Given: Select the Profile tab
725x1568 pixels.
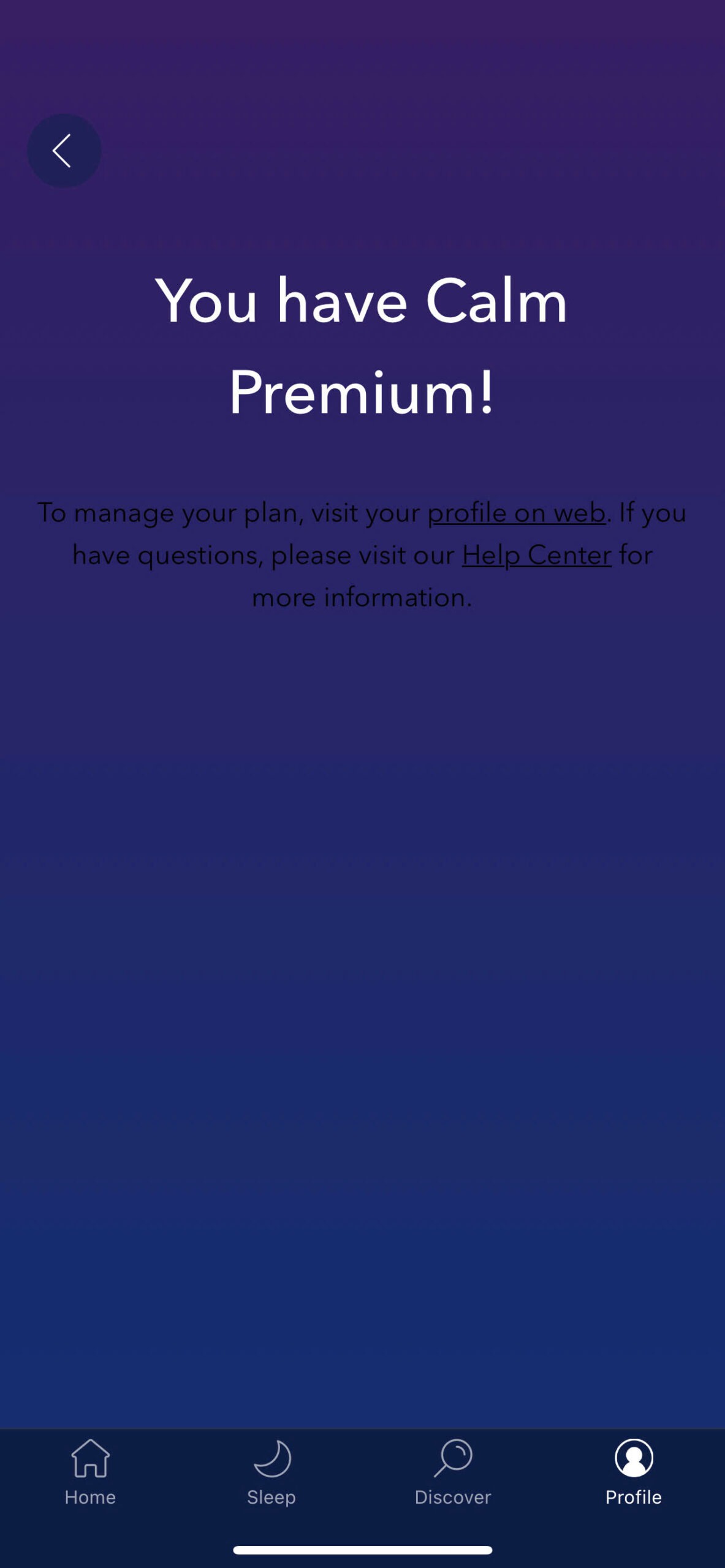Looking at the screenshot, I should 634,1472.
